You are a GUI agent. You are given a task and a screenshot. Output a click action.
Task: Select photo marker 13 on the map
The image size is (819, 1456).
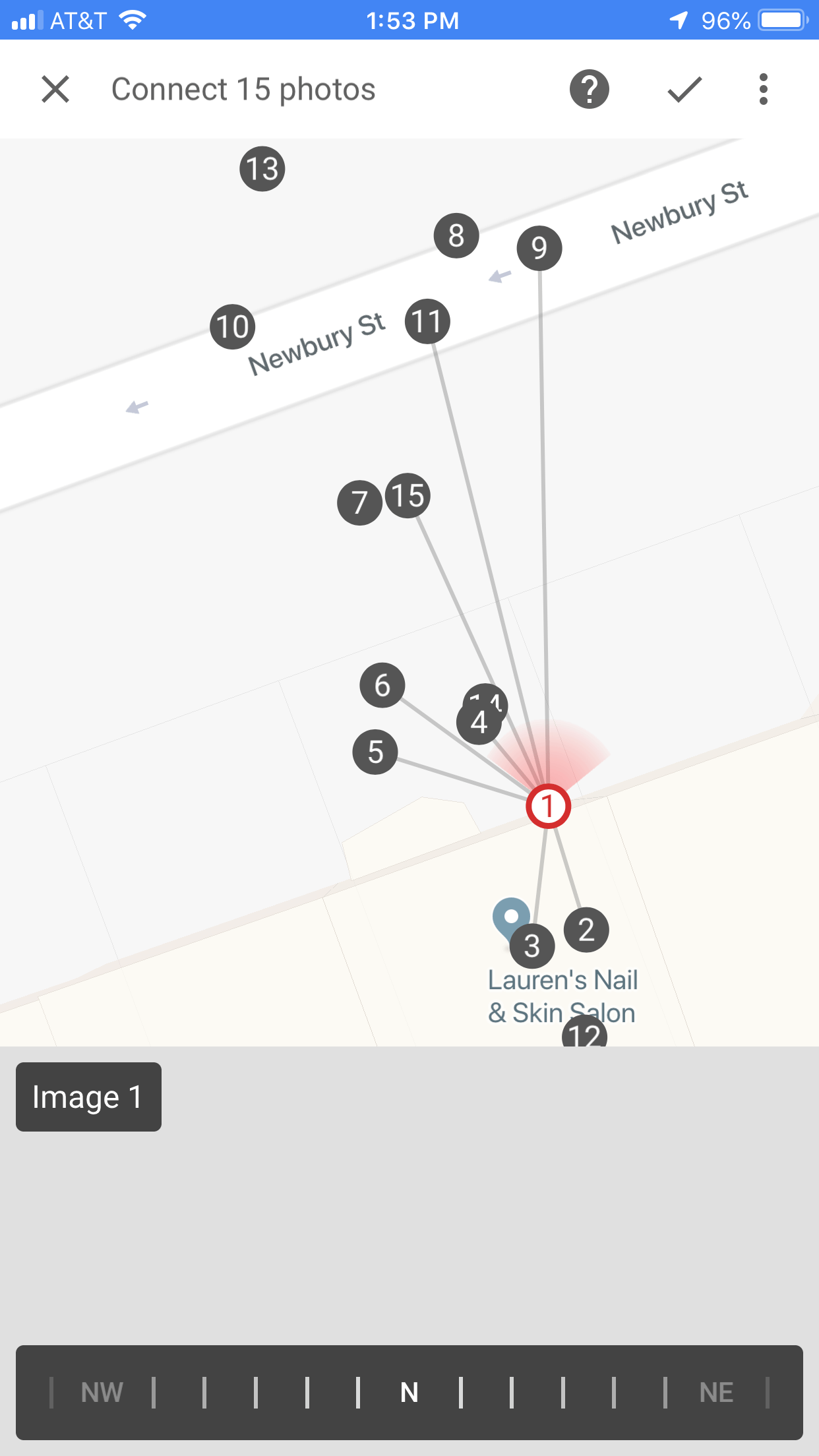pos(262,169)
